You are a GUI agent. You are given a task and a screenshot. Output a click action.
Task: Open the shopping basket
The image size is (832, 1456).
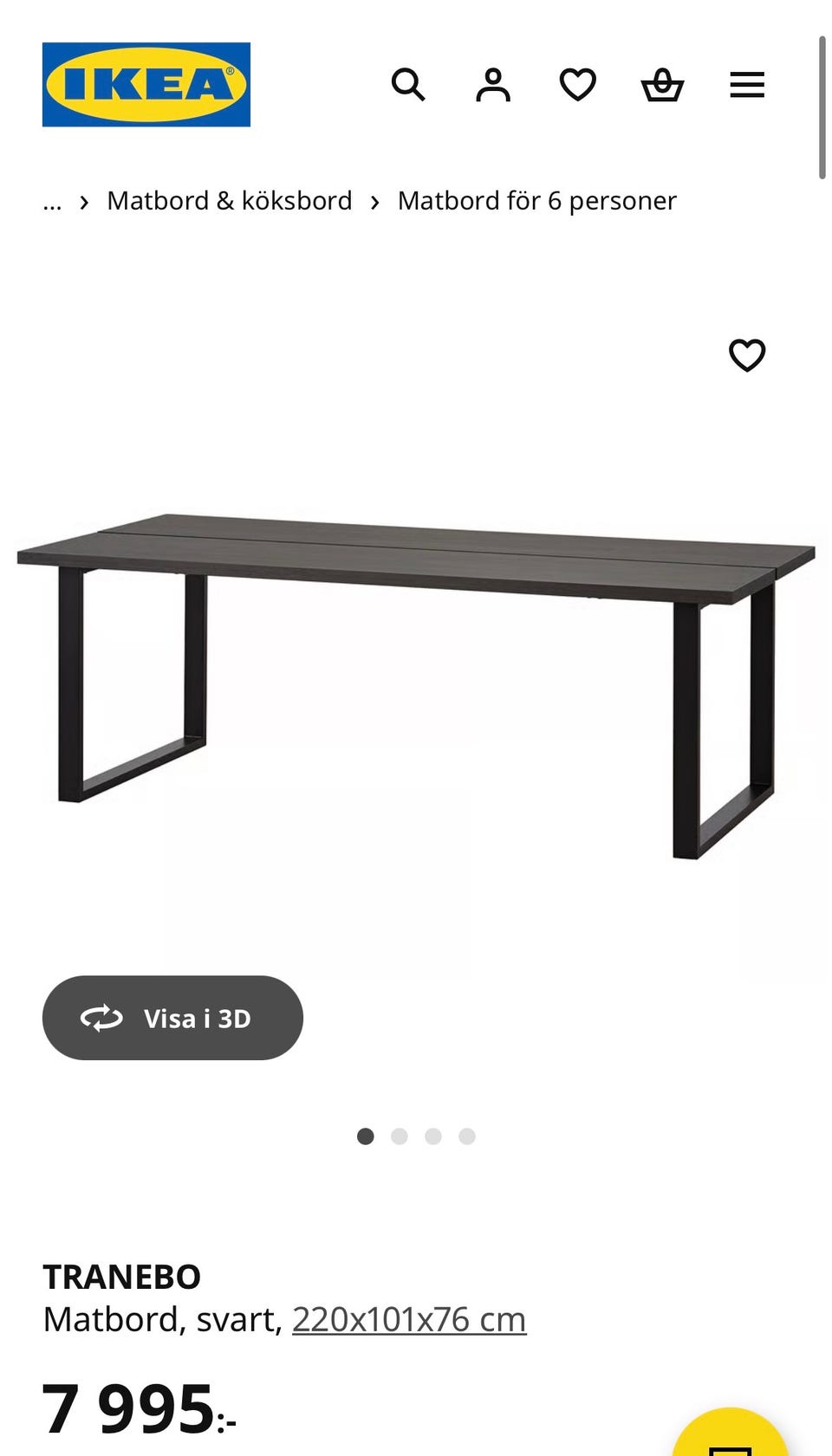click(x=662, y=85)
